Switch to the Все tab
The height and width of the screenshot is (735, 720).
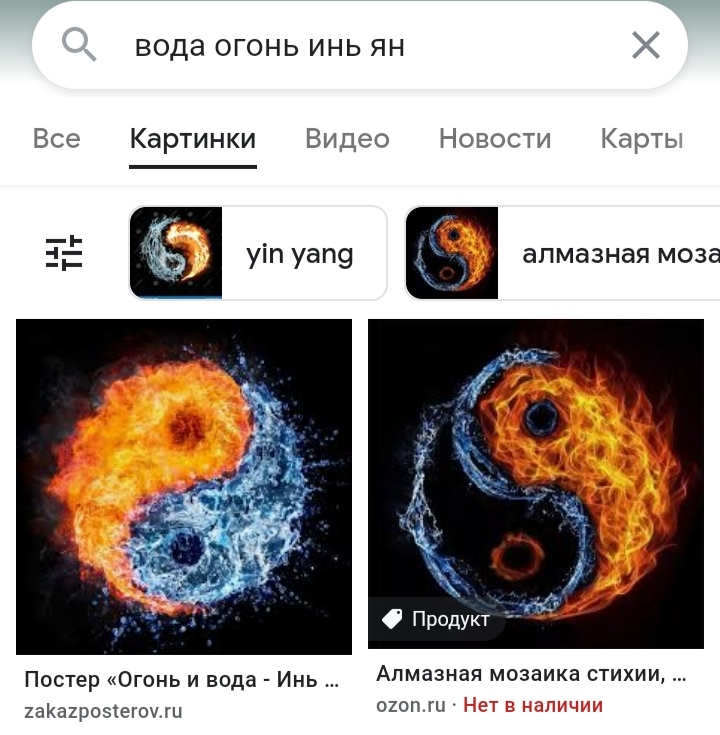tap(56, 139)
